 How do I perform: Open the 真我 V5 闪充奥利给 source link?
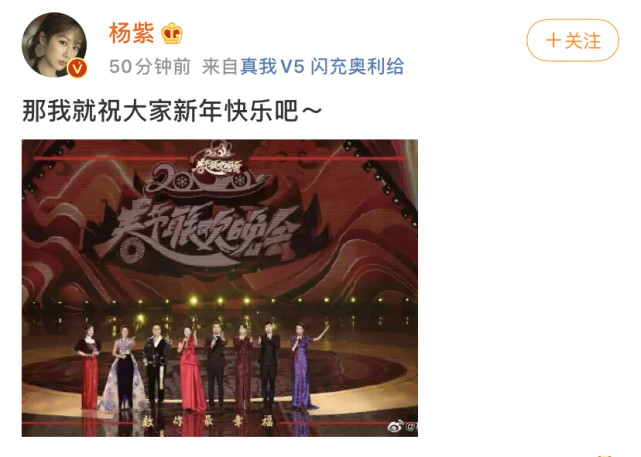322,67
